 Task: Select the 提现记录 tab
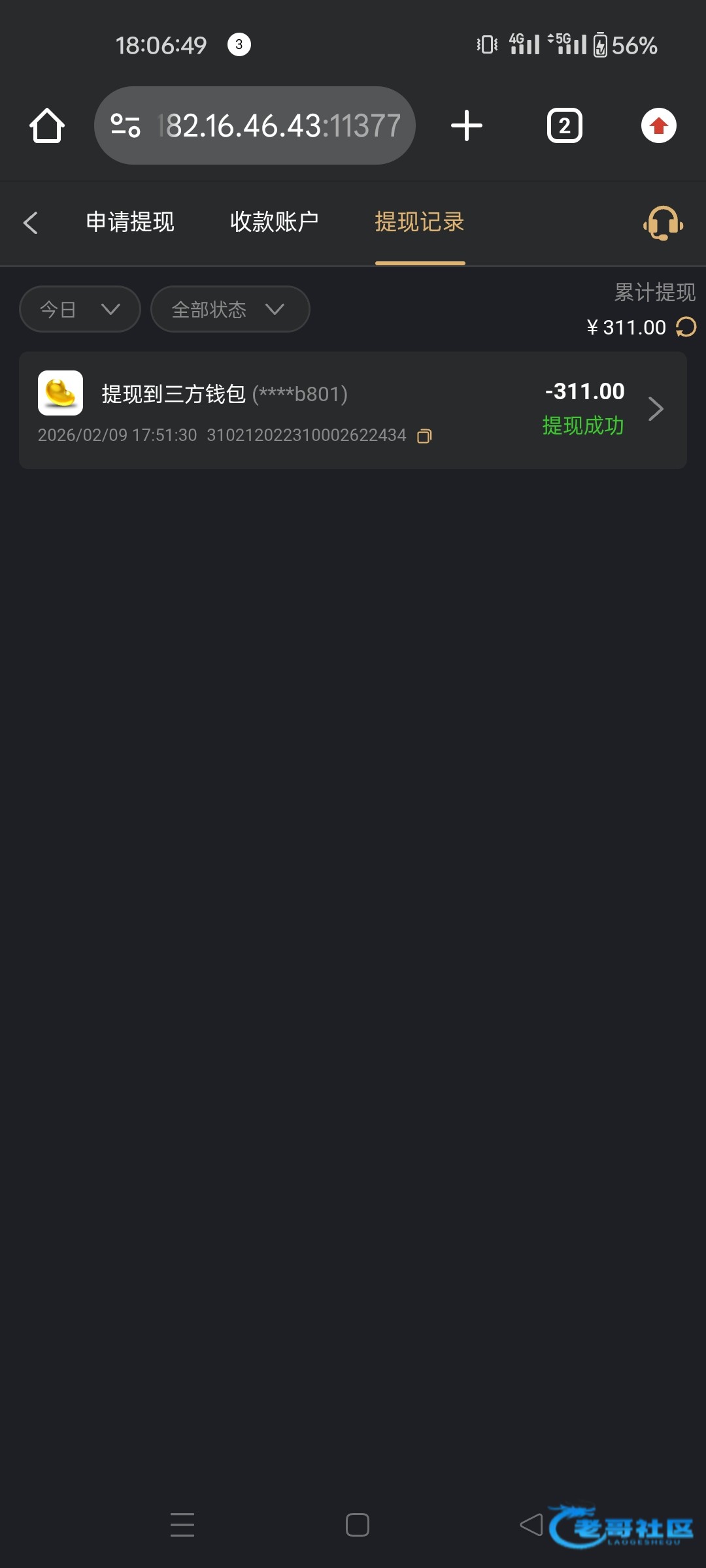click(420, 222)
